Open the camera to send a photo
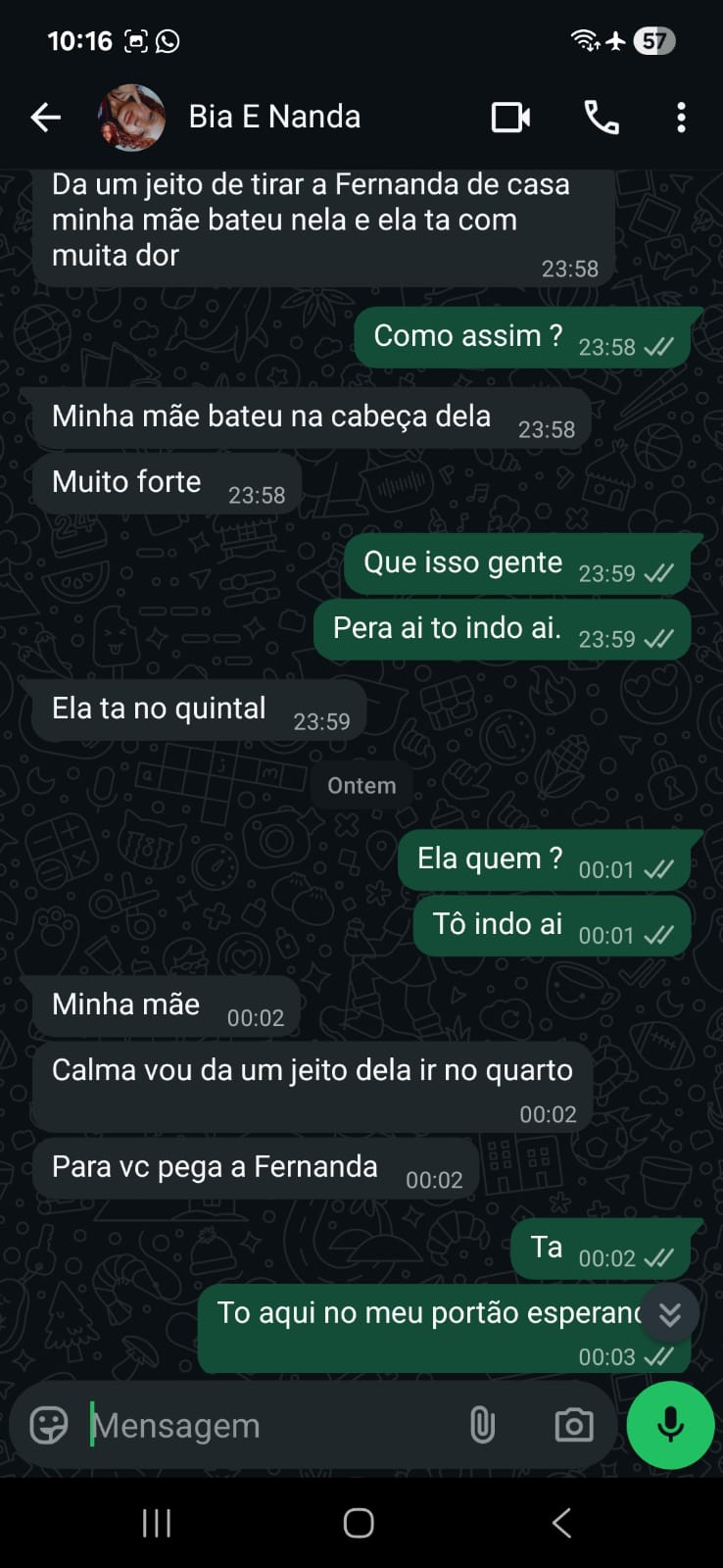 coord(573,1425)
